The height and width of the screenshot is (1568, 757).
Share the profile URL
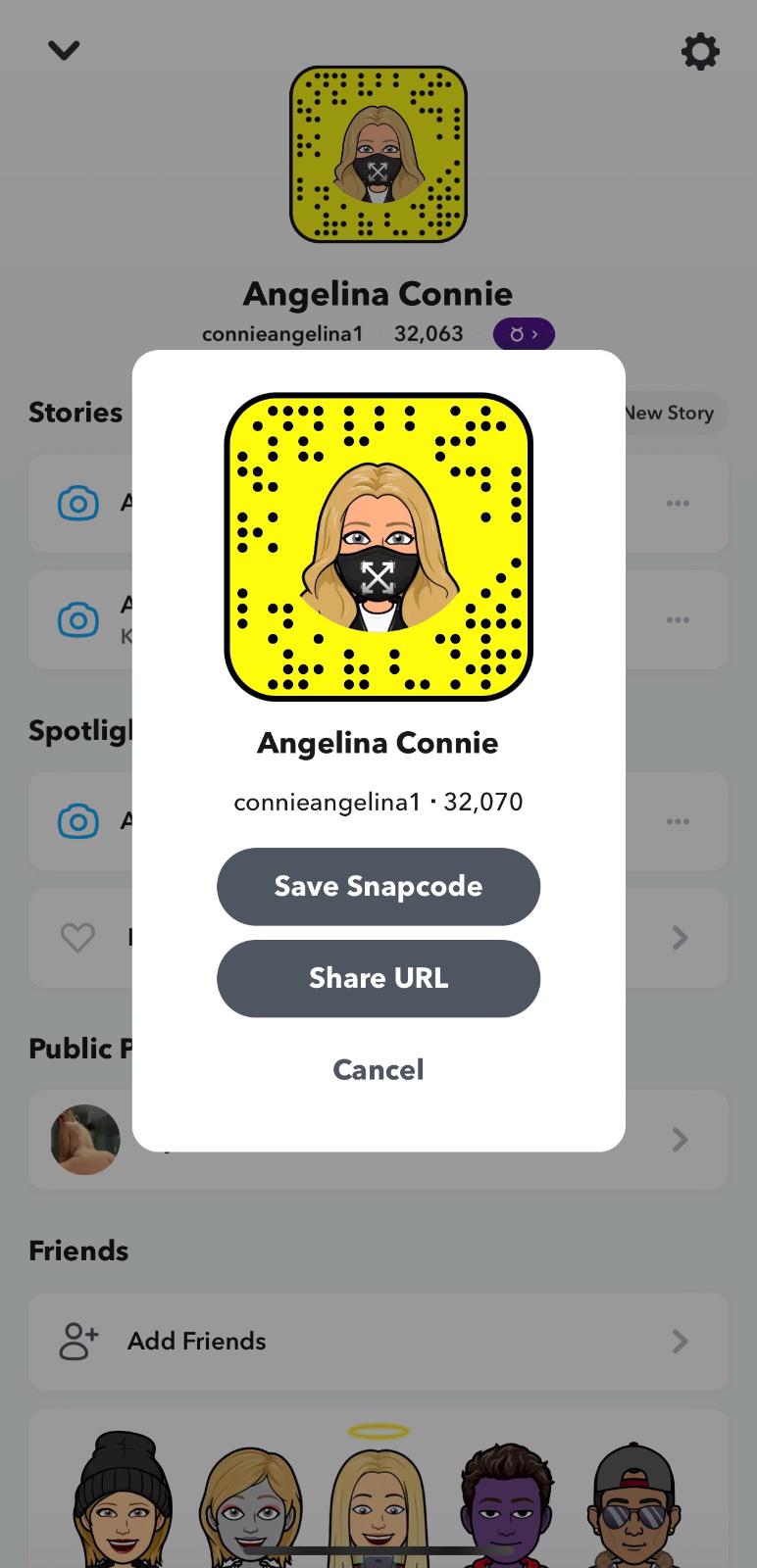[x=378, y=978]
